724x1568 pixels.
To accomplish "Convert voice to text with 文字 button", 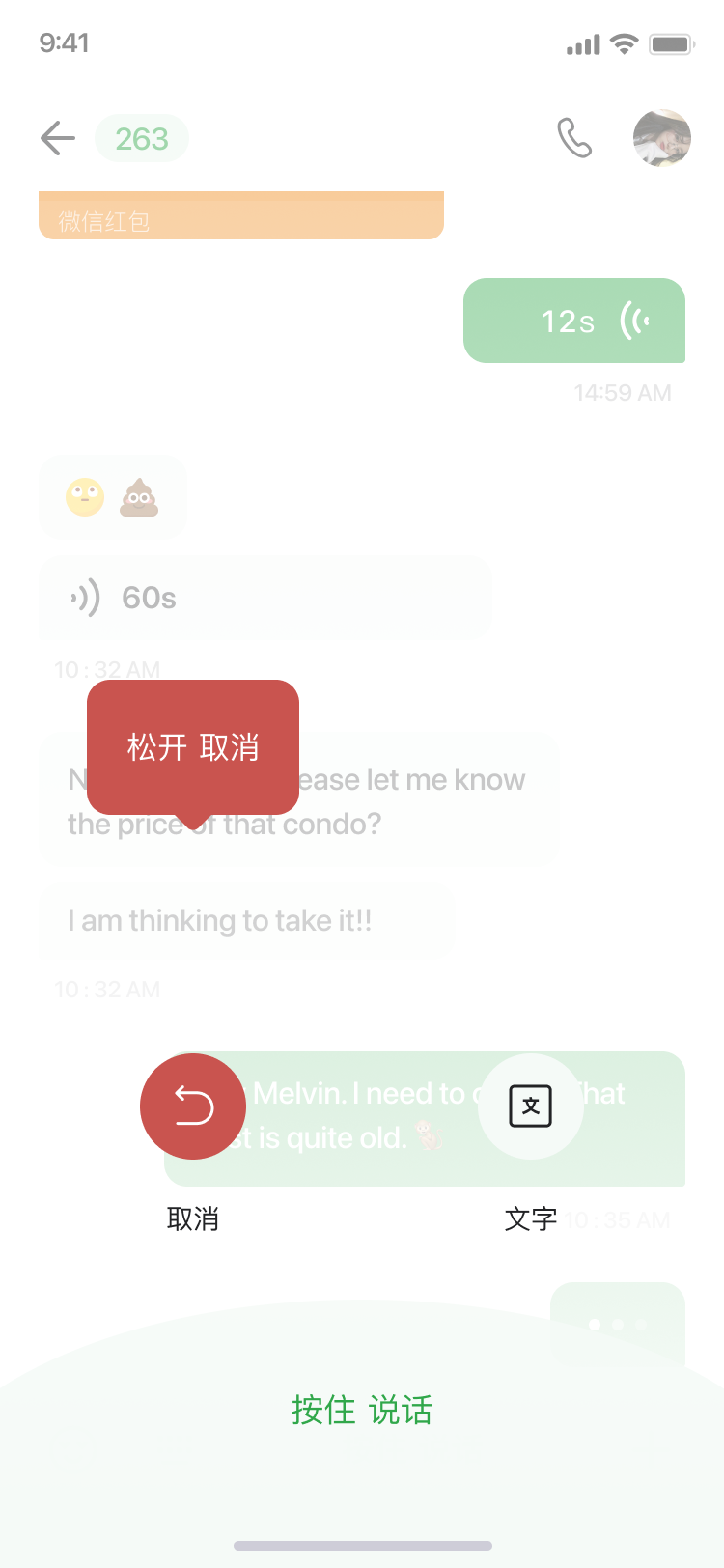I will (x=531, y=1106).
